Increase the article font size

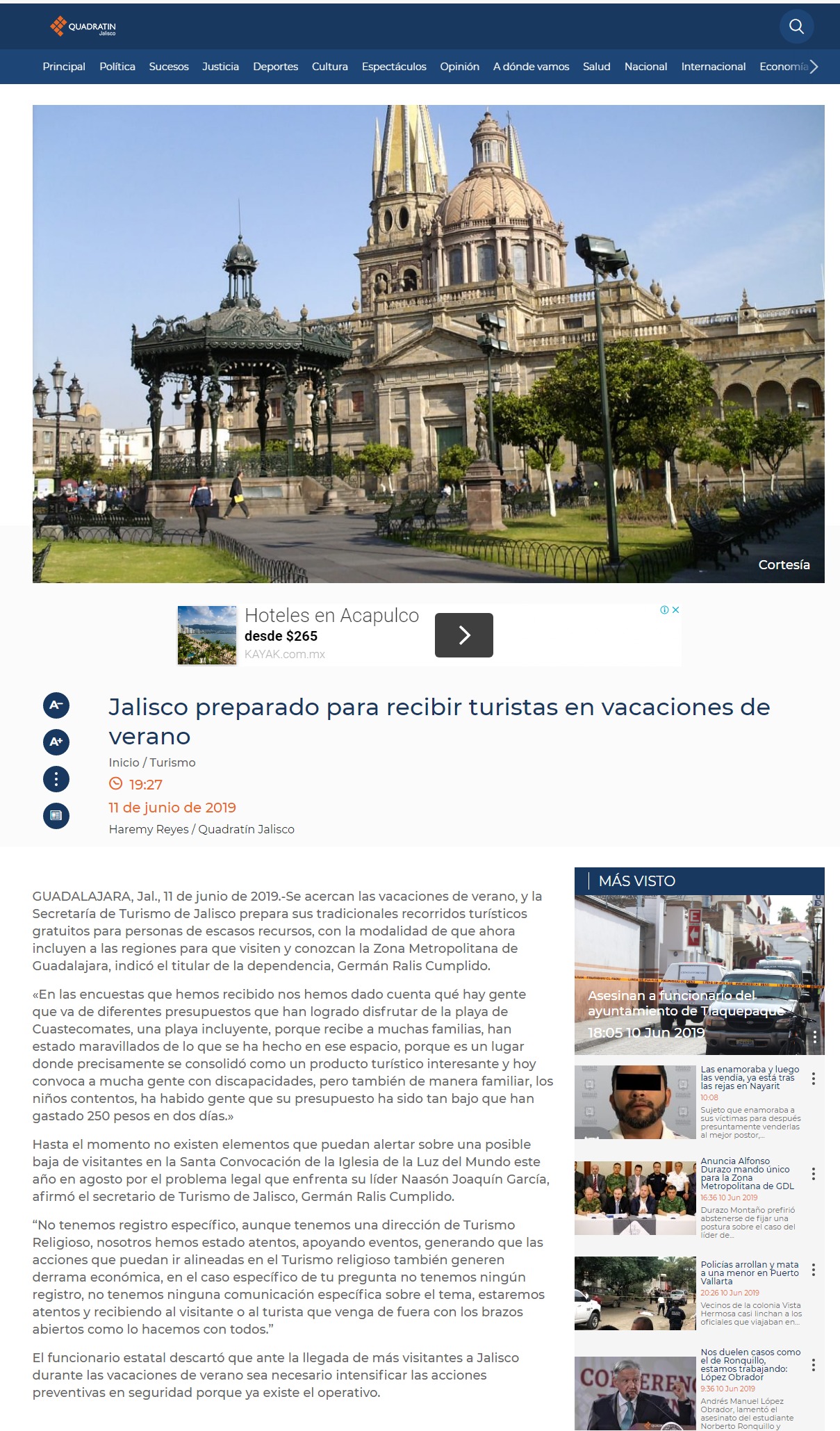pos(56,742)
